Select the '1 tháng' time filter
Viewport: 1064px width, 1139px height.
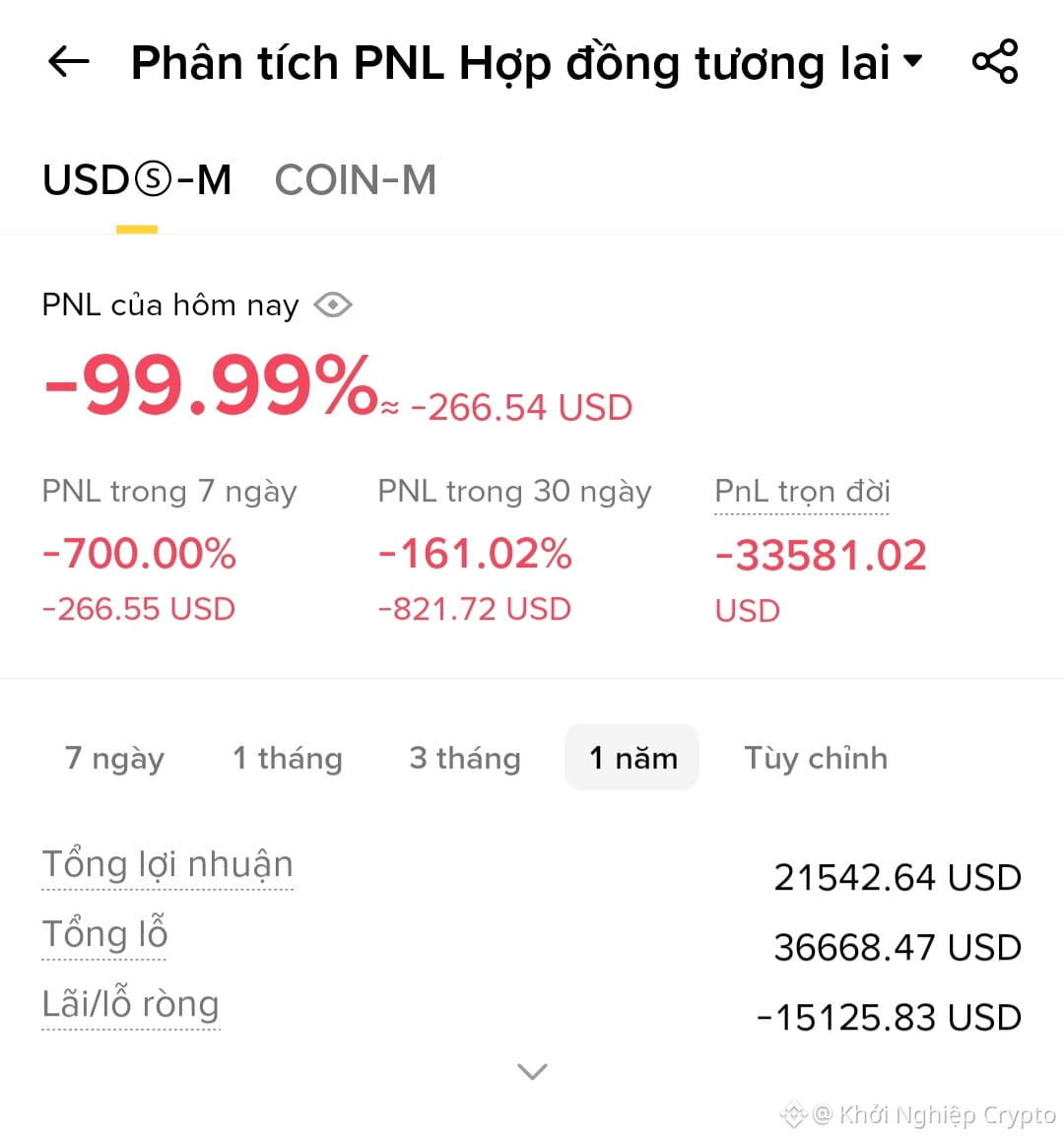(287, 758)
